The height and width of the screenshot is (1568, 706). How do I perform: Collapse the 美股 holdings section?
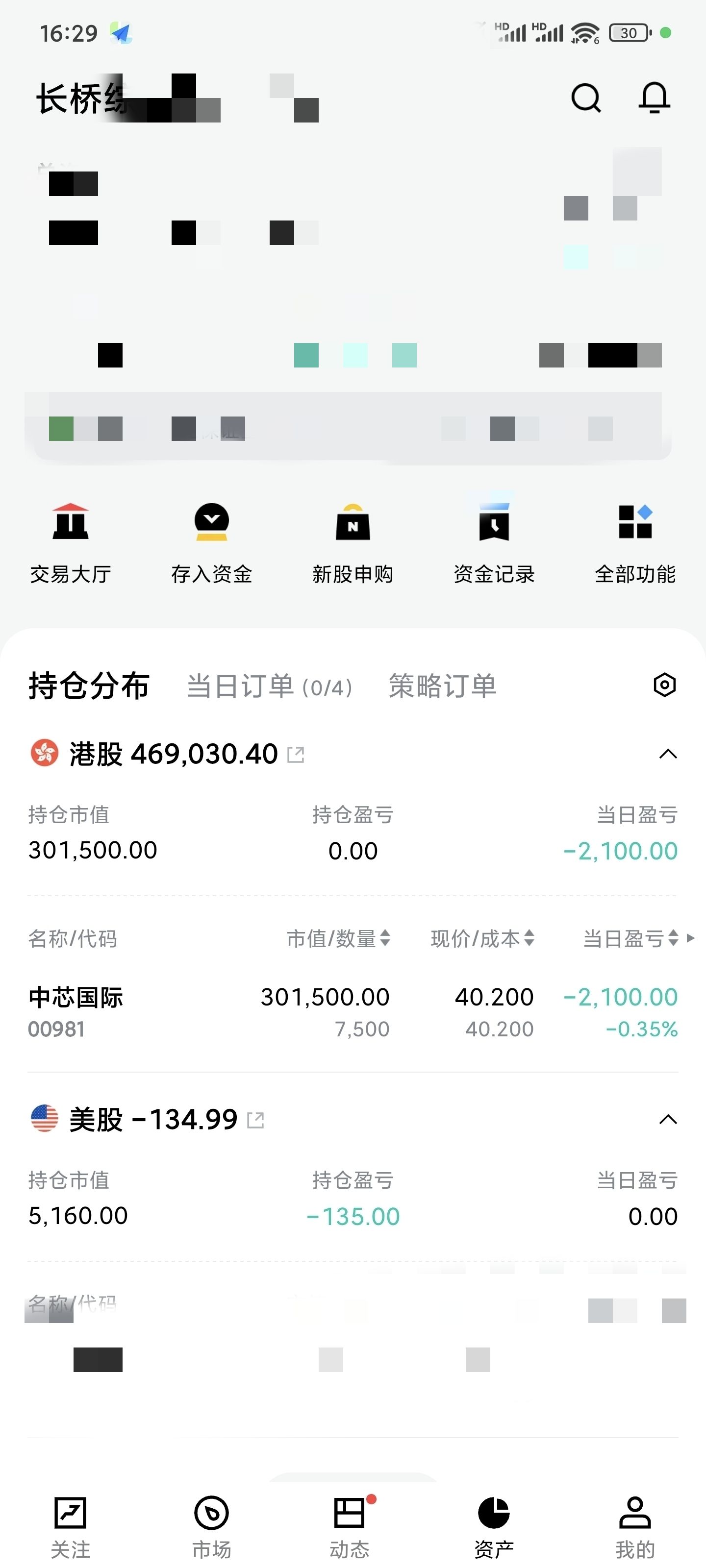668,1119
